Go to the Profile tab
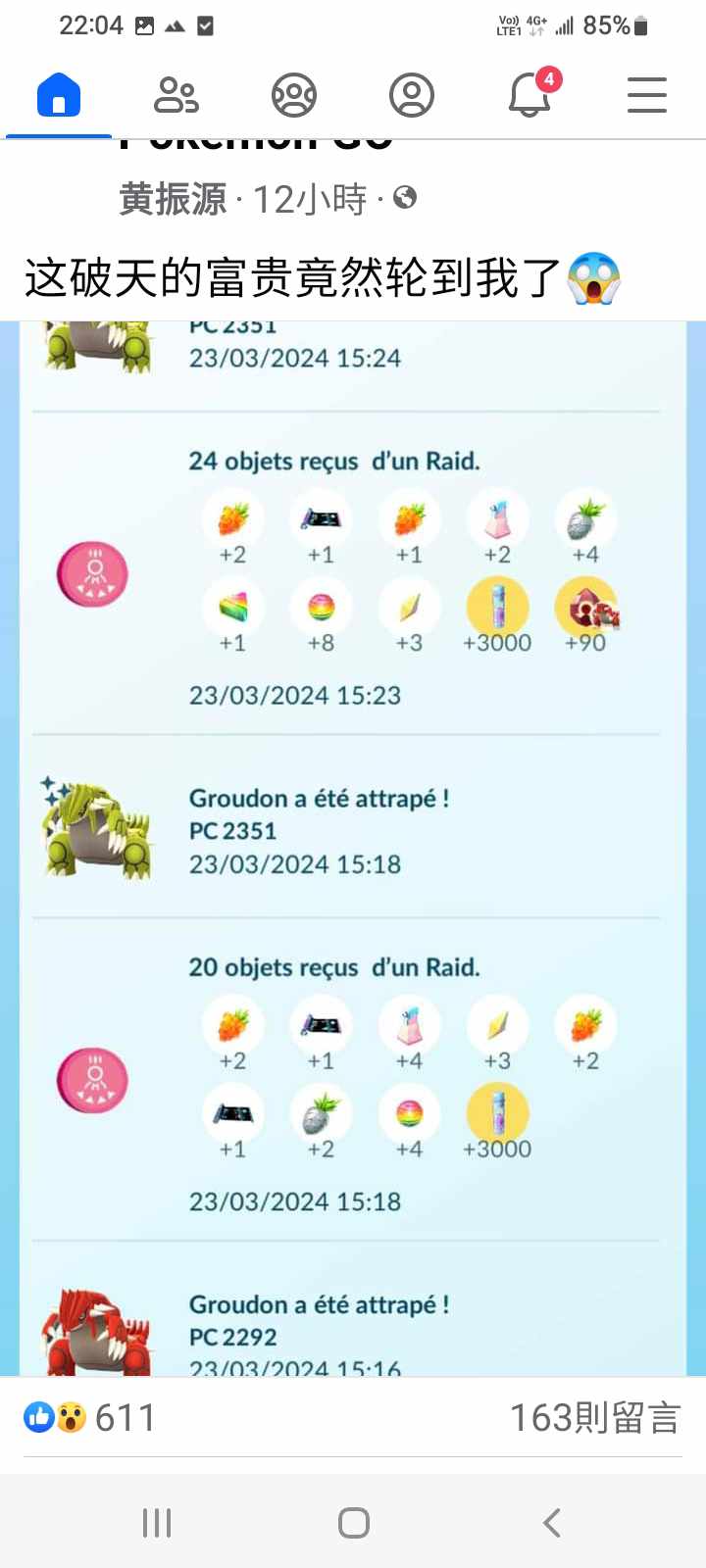The width and height of the screenshot is (706, 1568). 412,96
